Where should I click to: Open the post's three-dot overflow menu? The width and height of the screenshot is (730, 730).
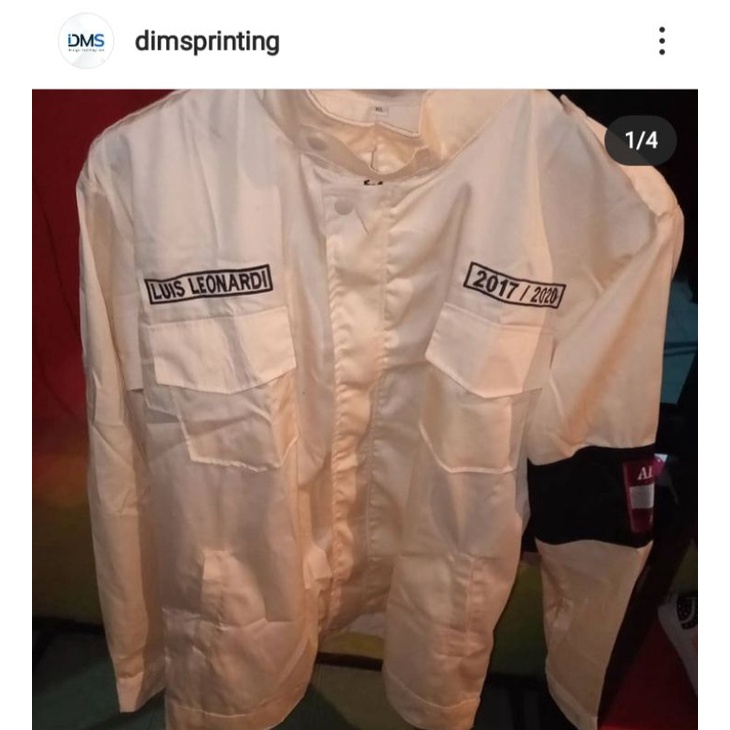[x=661, y=41]
